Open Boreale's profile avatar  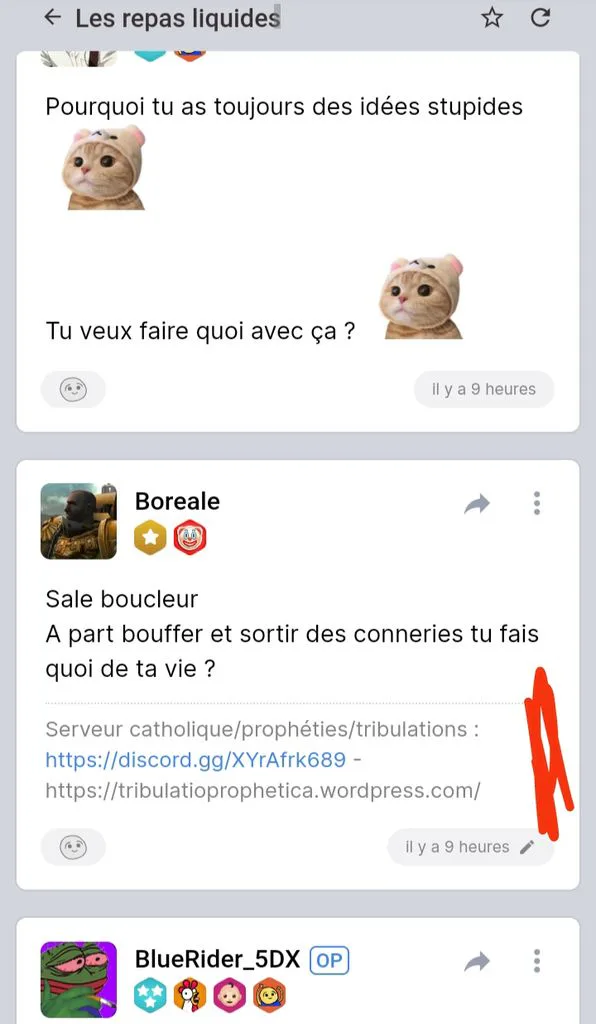pos(79,521)
